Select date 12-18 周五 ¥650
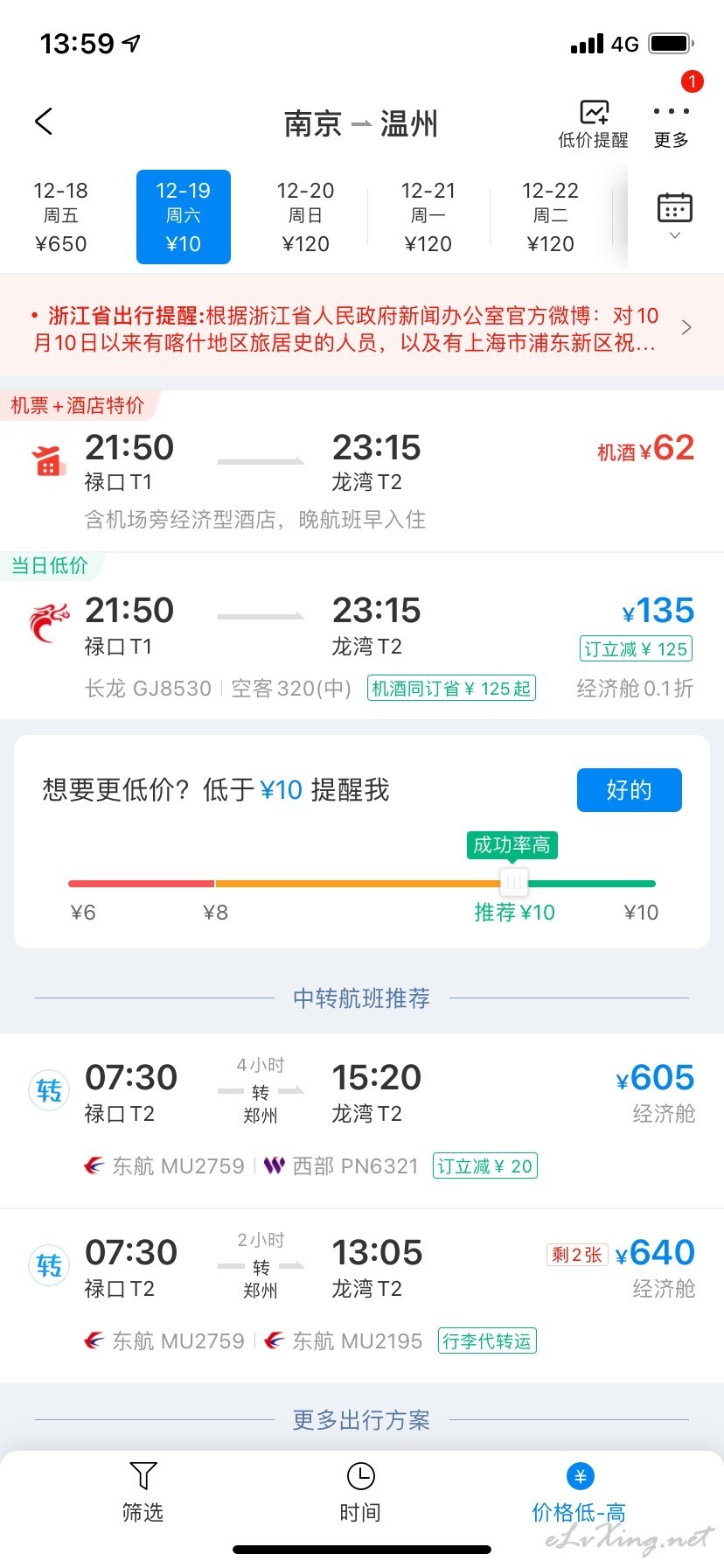724x1568 pixels. [x=61, y=217]
